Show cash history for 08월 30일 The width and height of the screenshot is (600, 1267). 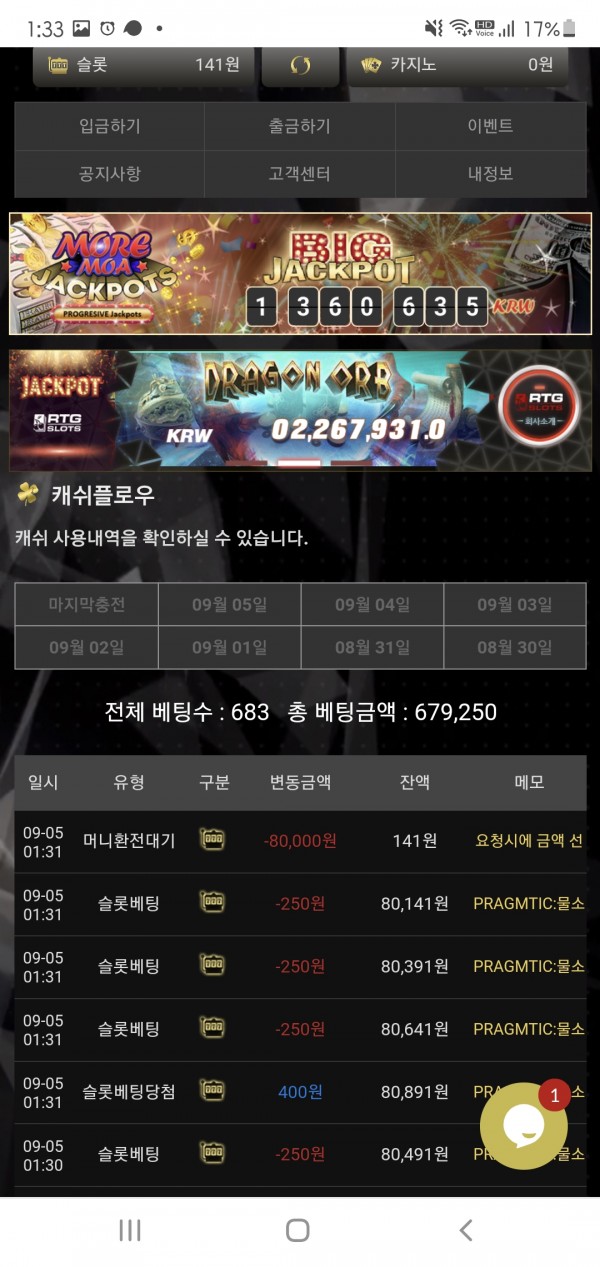click(514, 647)
